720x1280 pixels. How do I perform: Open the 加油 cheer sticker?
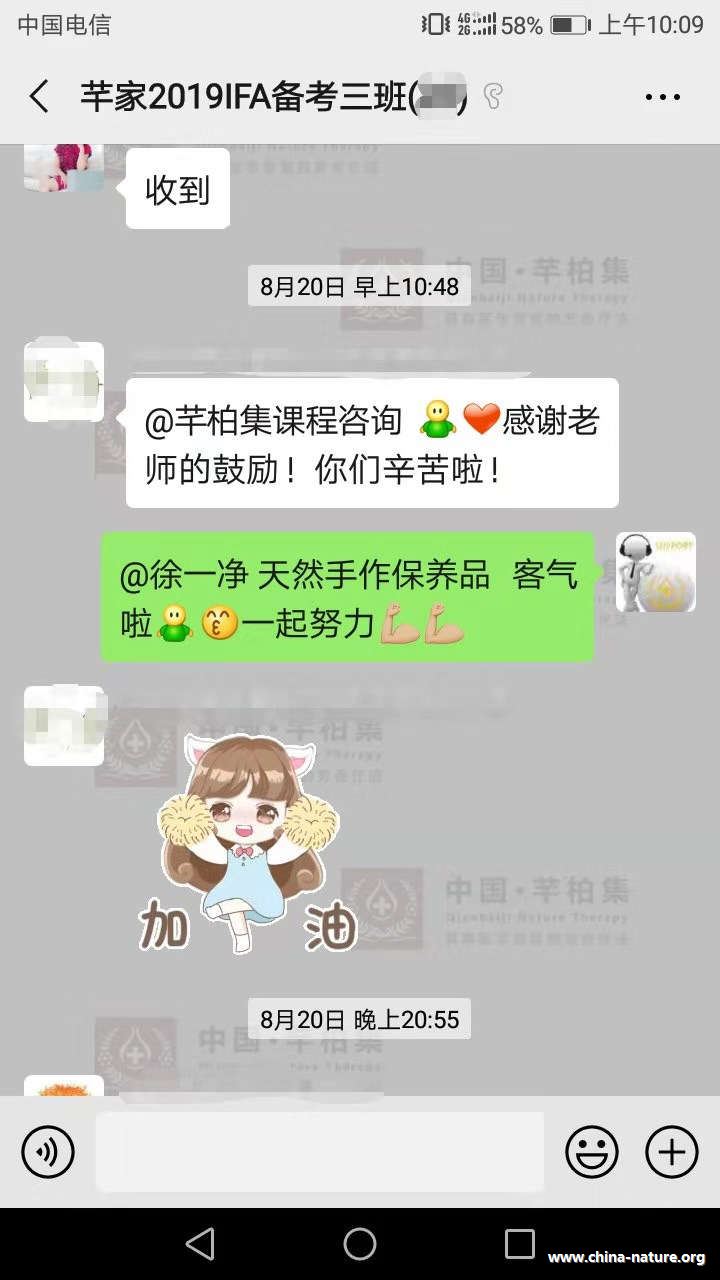click(x=248, y=842)
